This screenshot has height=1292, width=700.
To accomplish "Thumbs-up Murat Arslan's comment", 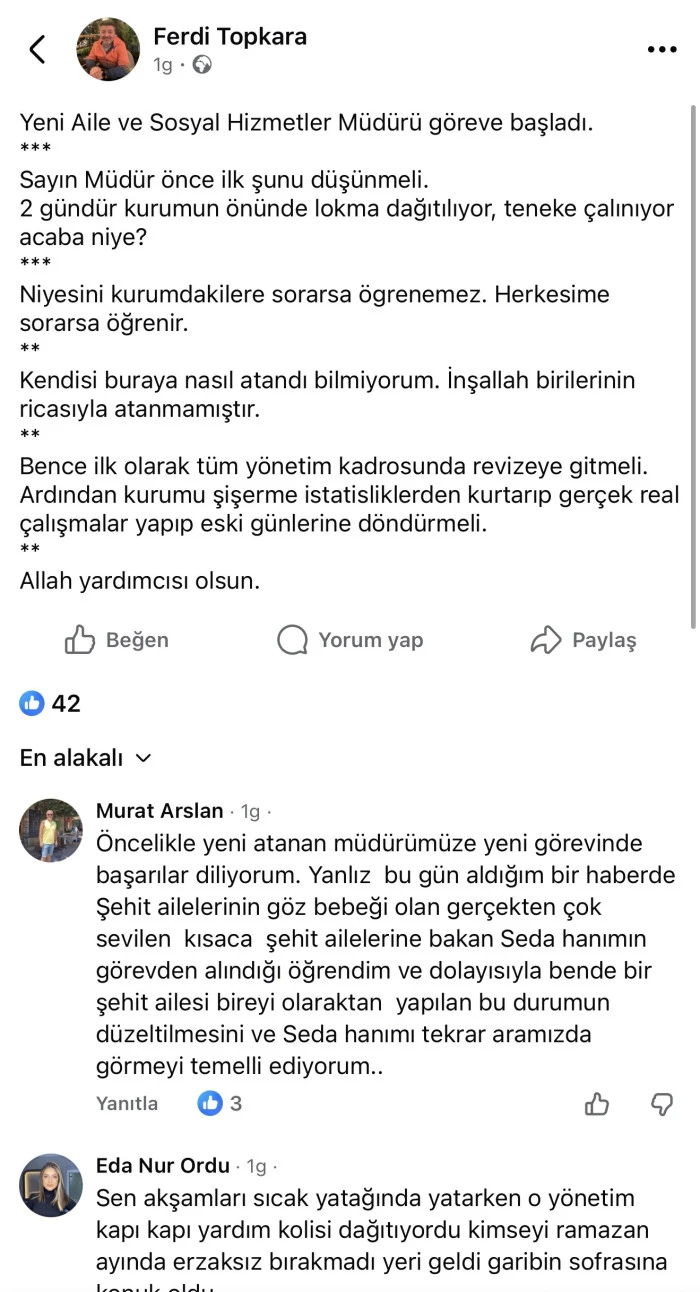I will pos(597,1104).
